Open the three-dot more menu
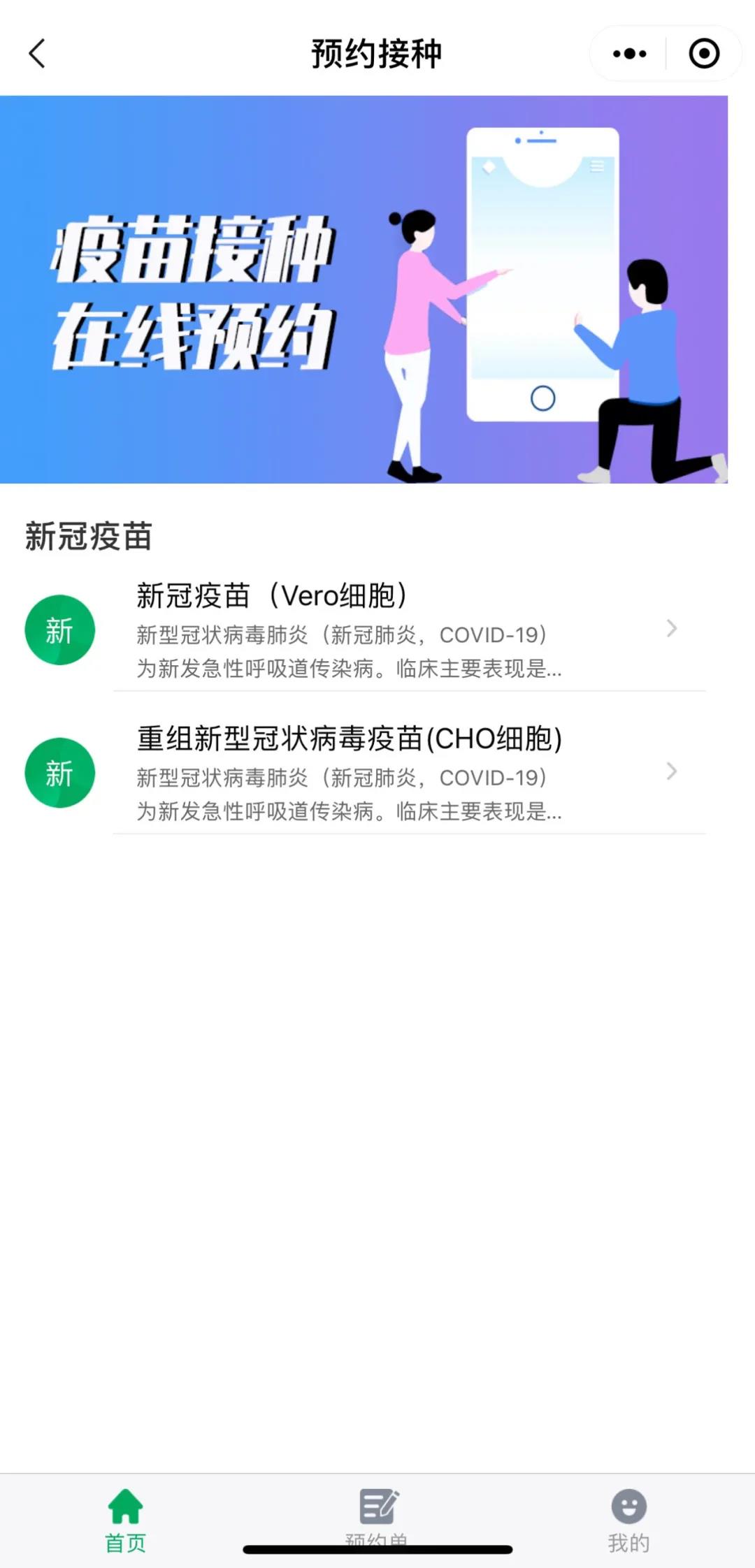 coord(629,54)
